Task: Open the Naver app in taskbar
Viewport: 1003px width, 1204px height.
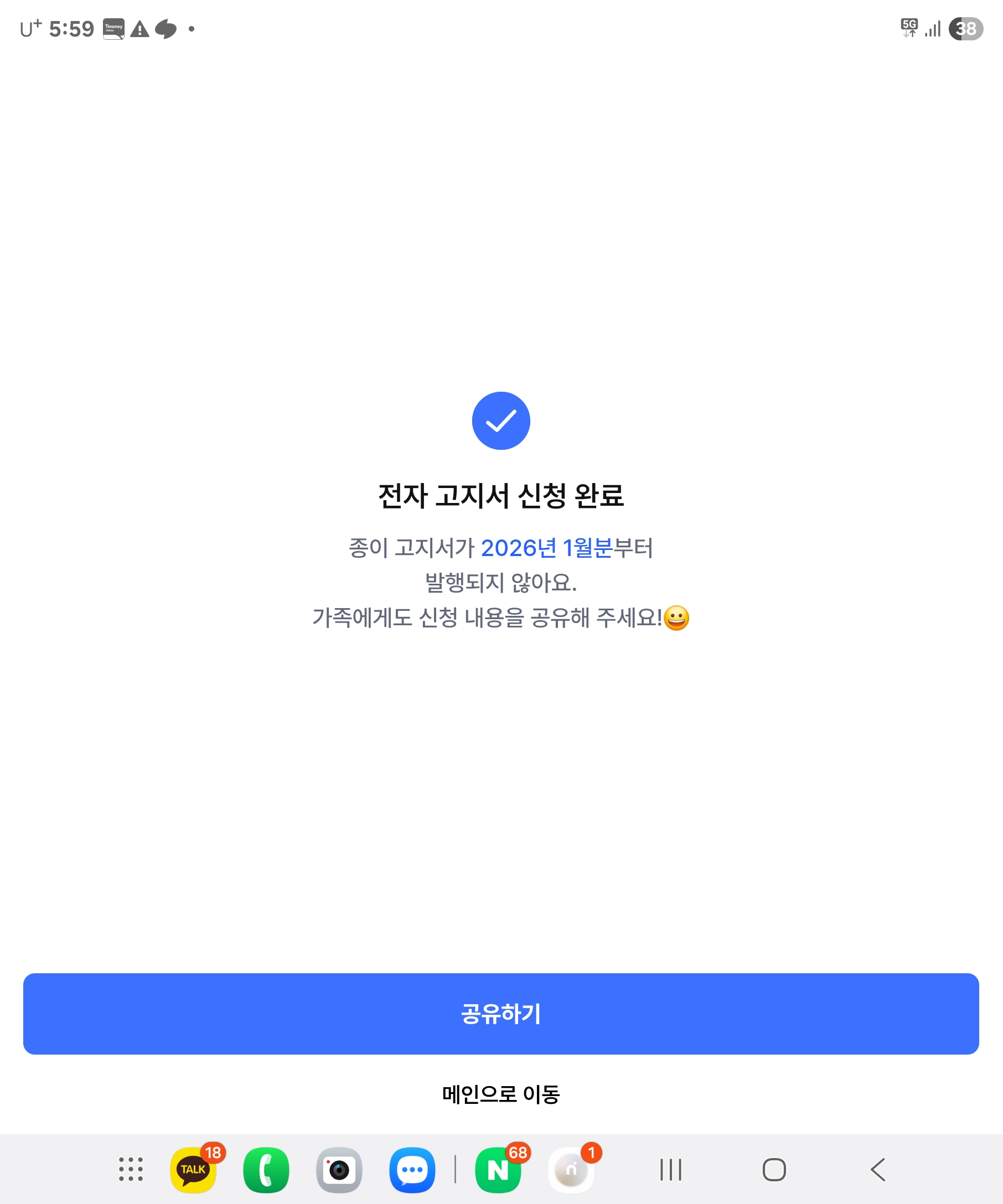Action: (x=498, y=1170)
